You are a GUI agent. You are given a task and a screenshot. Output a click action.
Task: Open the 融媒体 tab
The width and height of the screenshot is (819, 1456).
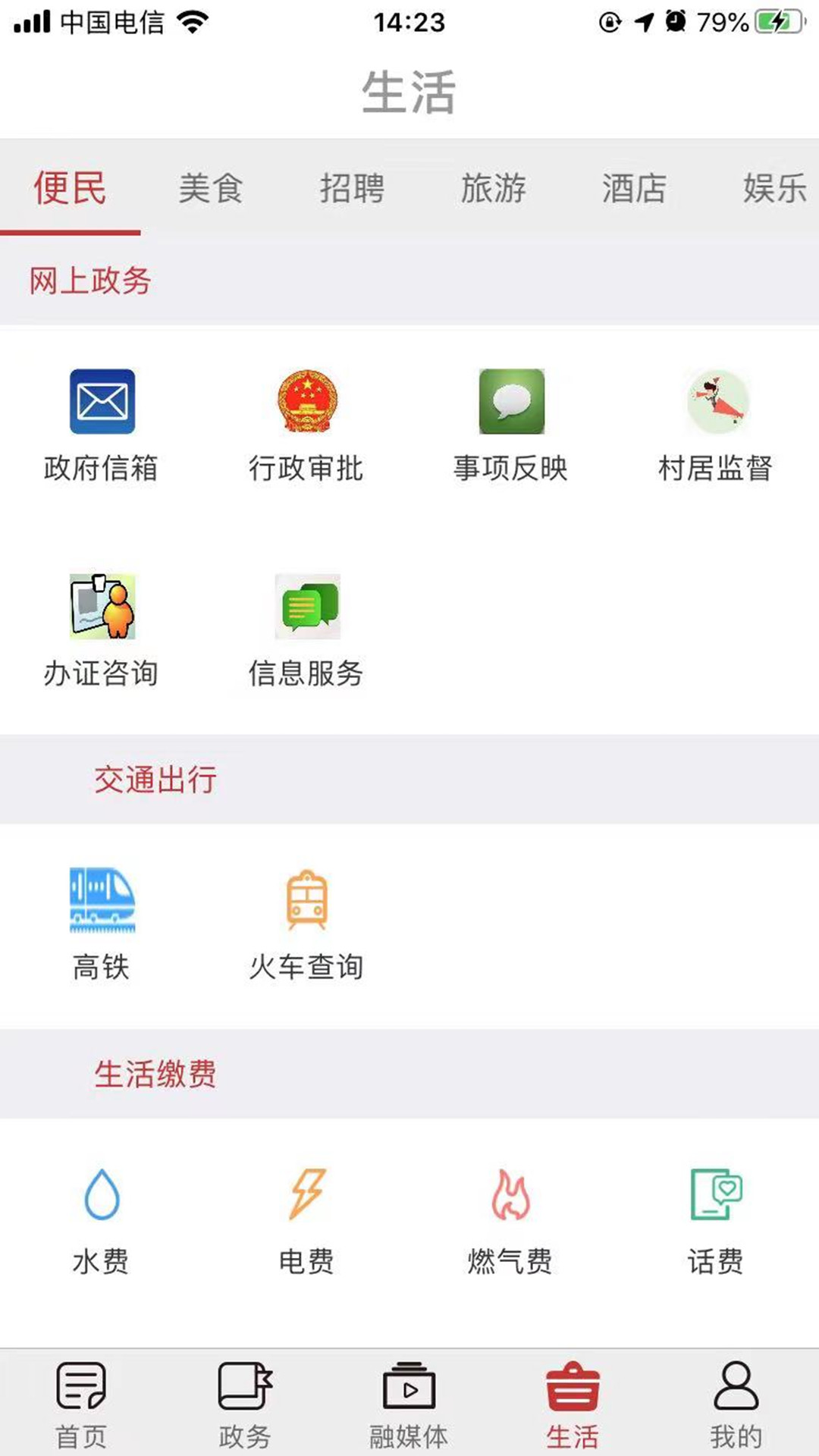point(409,1404)
